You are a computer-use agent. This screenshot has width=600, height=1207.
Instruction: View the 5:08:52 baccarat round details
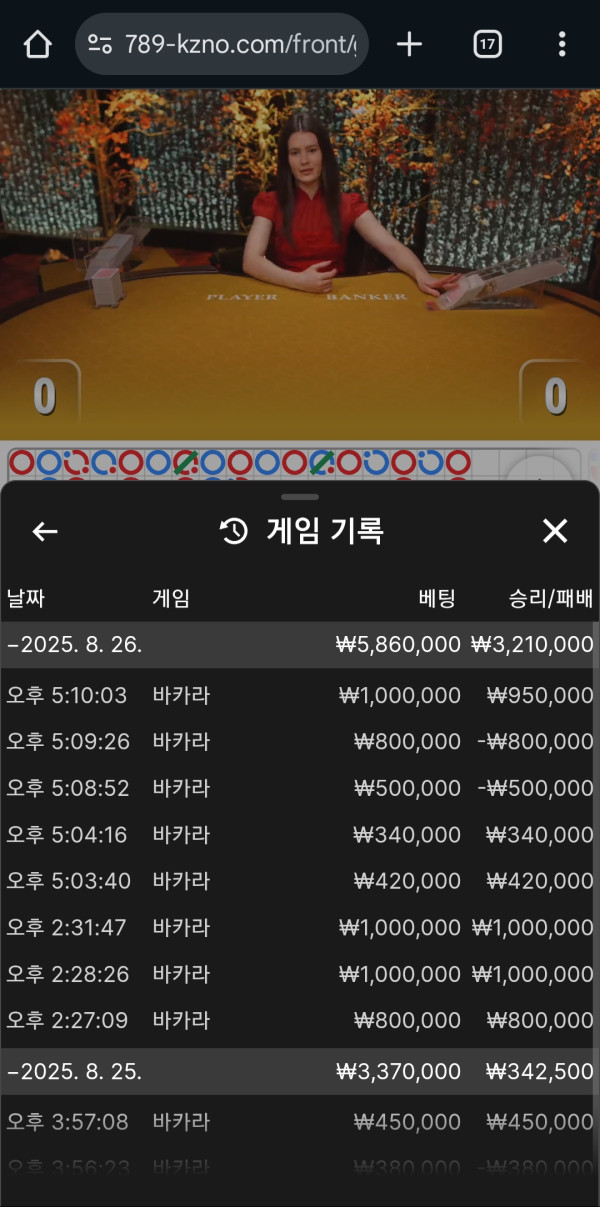pyautogui.click(x=300, y=788)
